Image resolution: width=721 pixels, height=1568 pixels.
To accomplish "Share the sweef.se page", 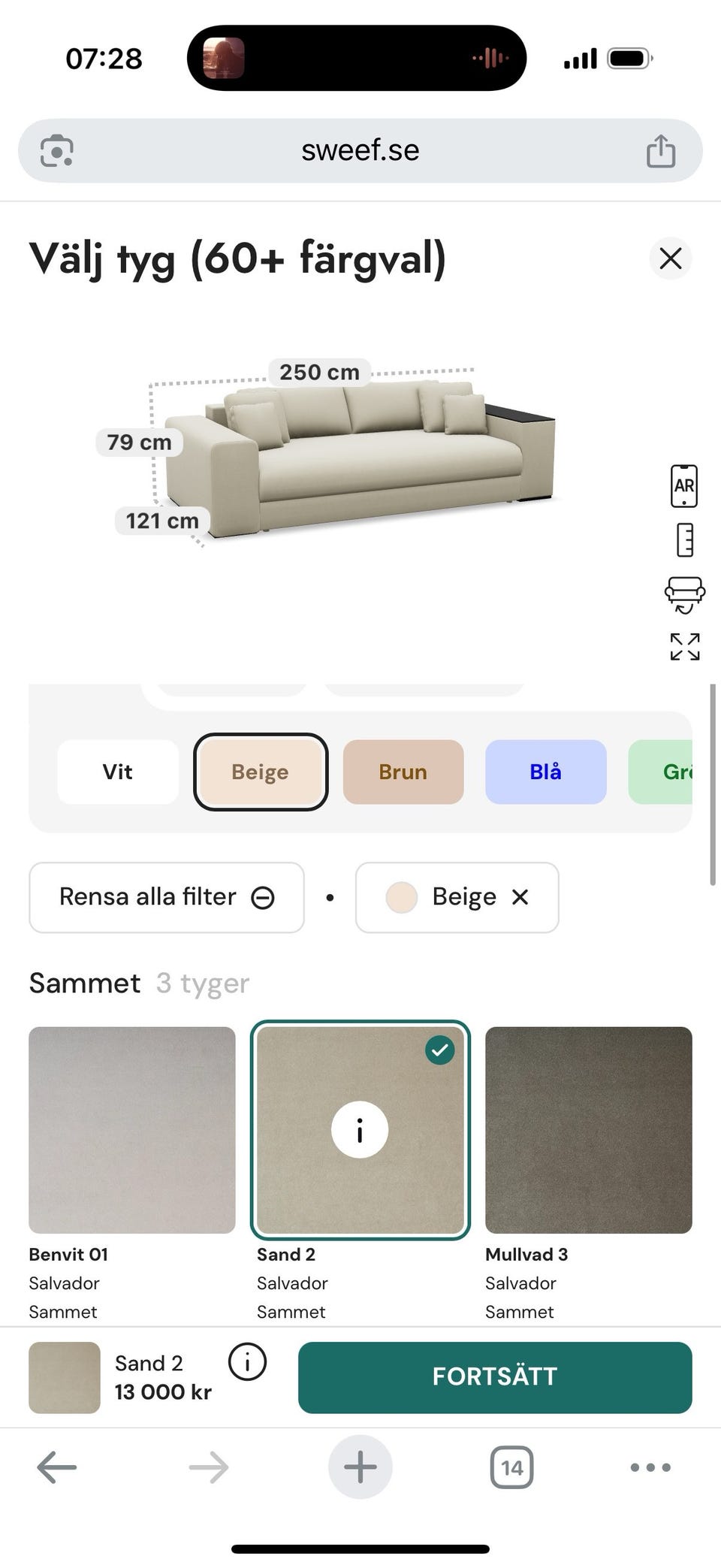I will pyautogui.click(x=659, y=150).
